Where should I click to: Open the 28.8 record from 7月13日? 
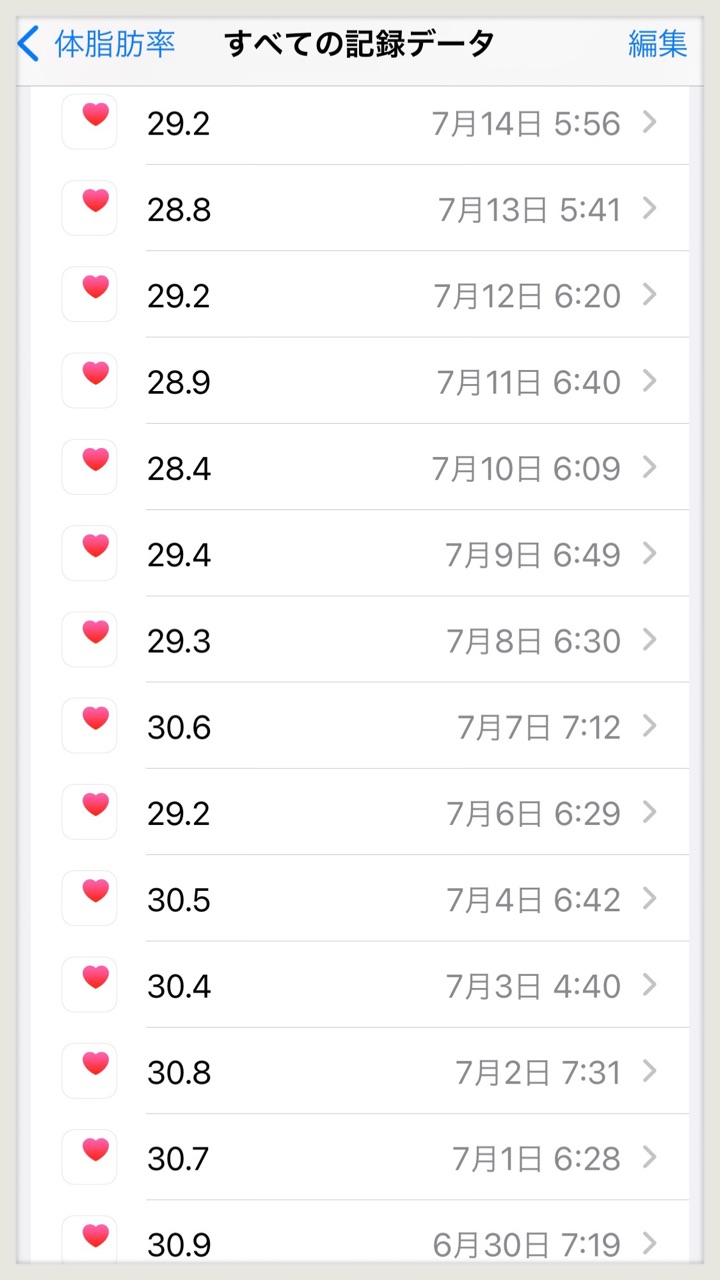pyautogui.click(x=400, y=209)
